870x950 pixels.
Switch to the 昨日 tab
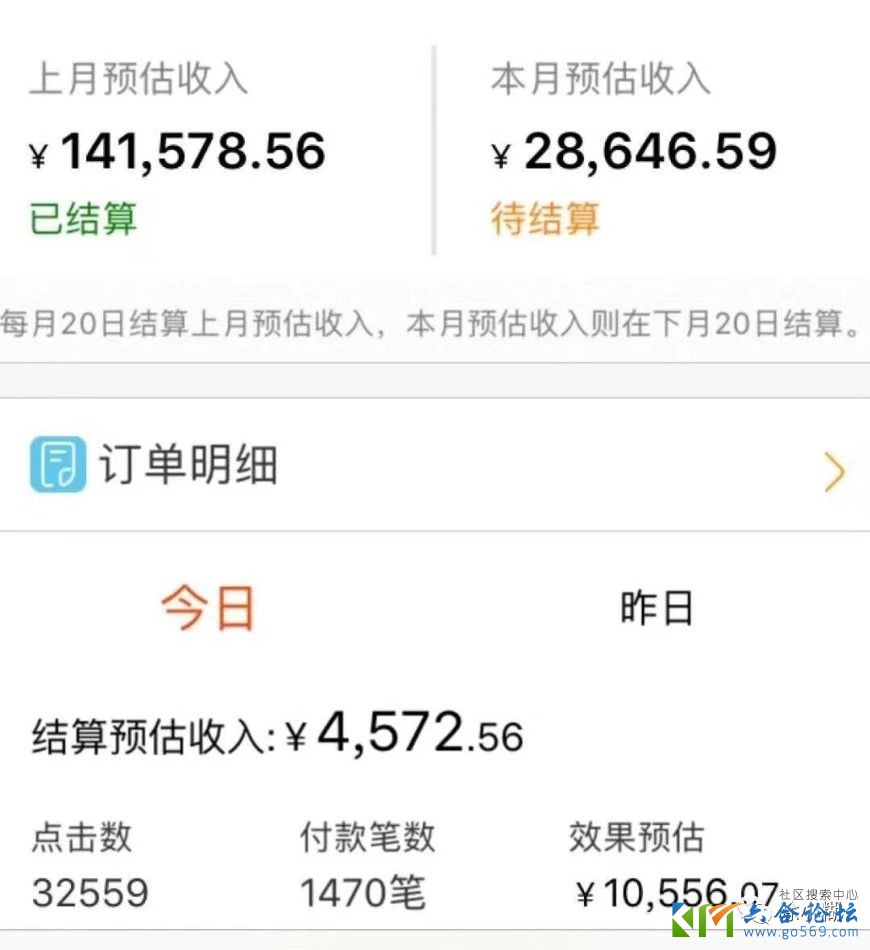tap(657, 608)
